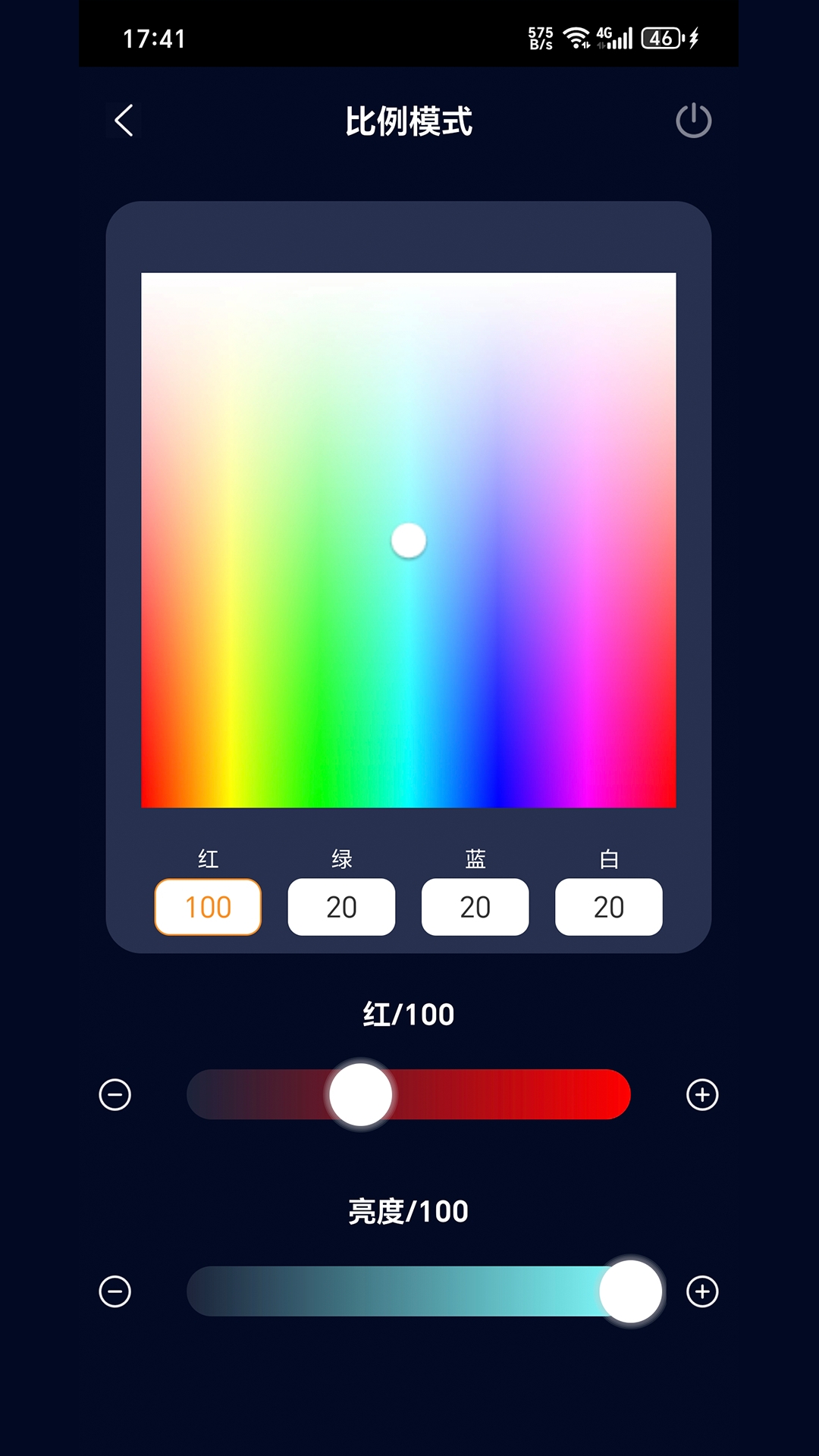Viewport: 819px width, 1456px height.
Task: Raise brightness (亮度) with plus button
Action: [702, 1291]
